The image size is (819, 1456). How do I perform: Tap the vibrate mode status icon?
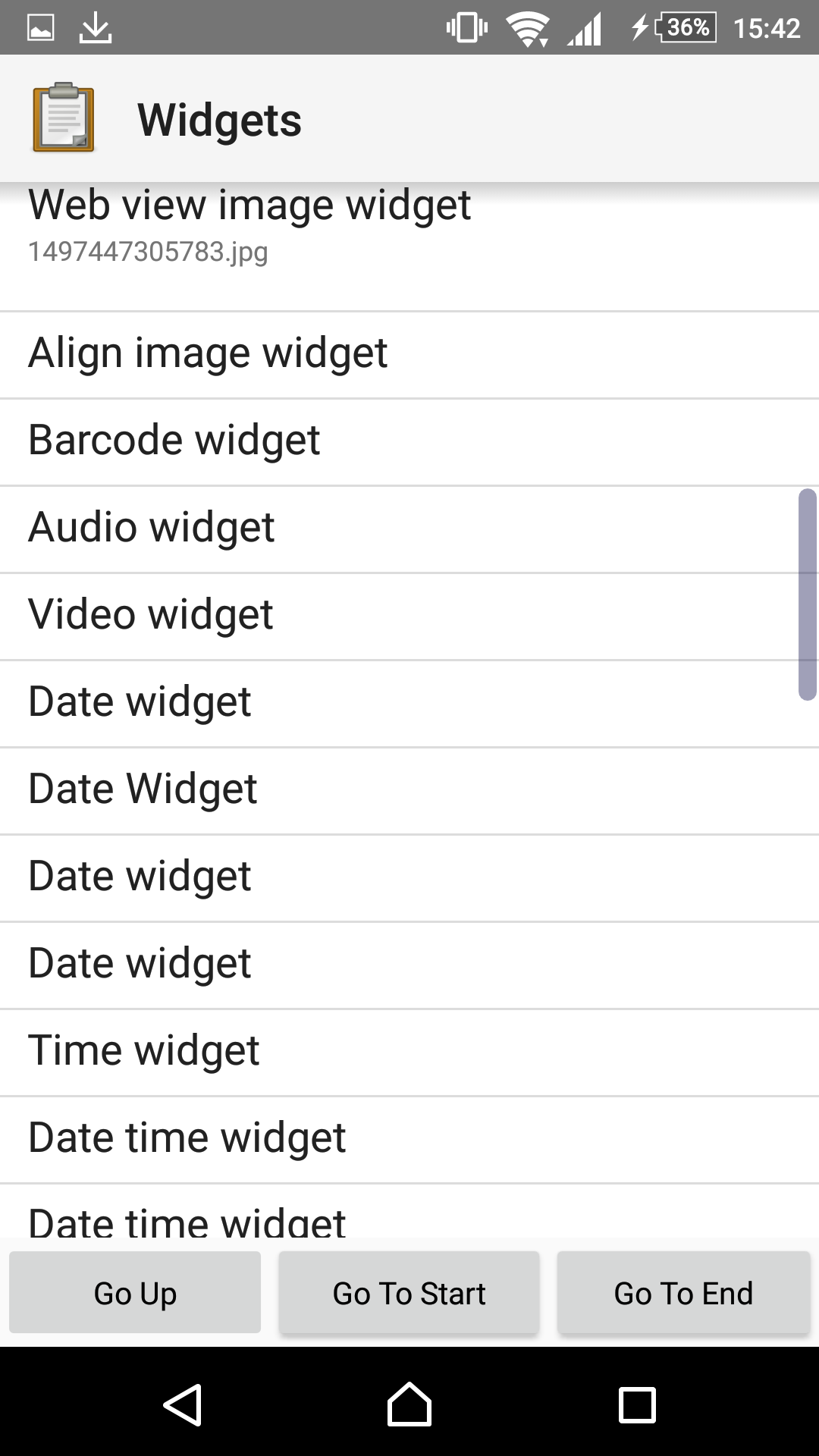(466, 27)
